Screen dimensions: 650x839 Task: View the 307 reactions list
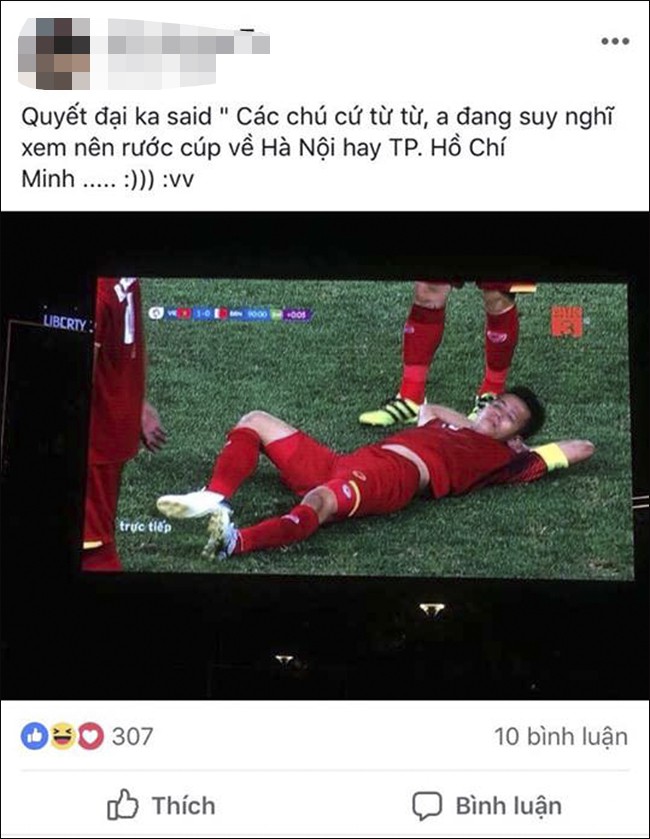tap(88, 737)
